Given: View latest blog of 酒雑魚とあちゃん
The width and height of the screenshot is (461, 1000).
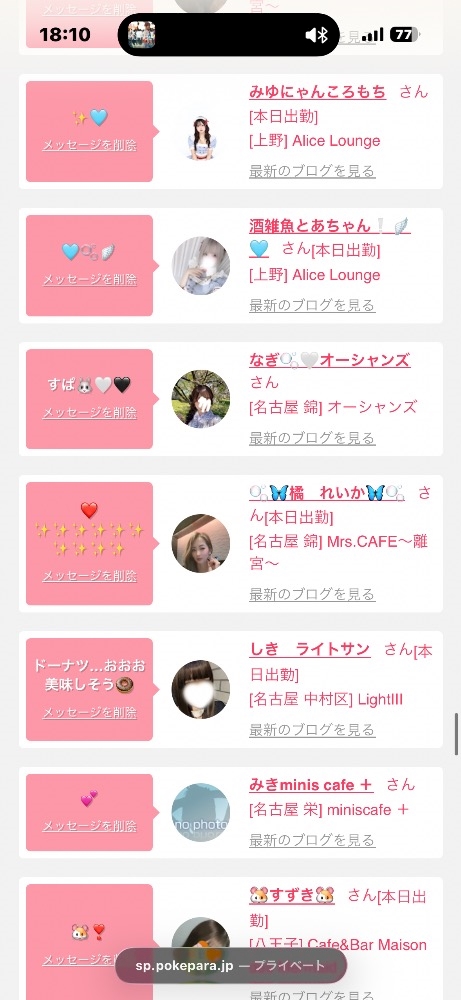Looking at the screenshot, I should [x=312, y=305].
